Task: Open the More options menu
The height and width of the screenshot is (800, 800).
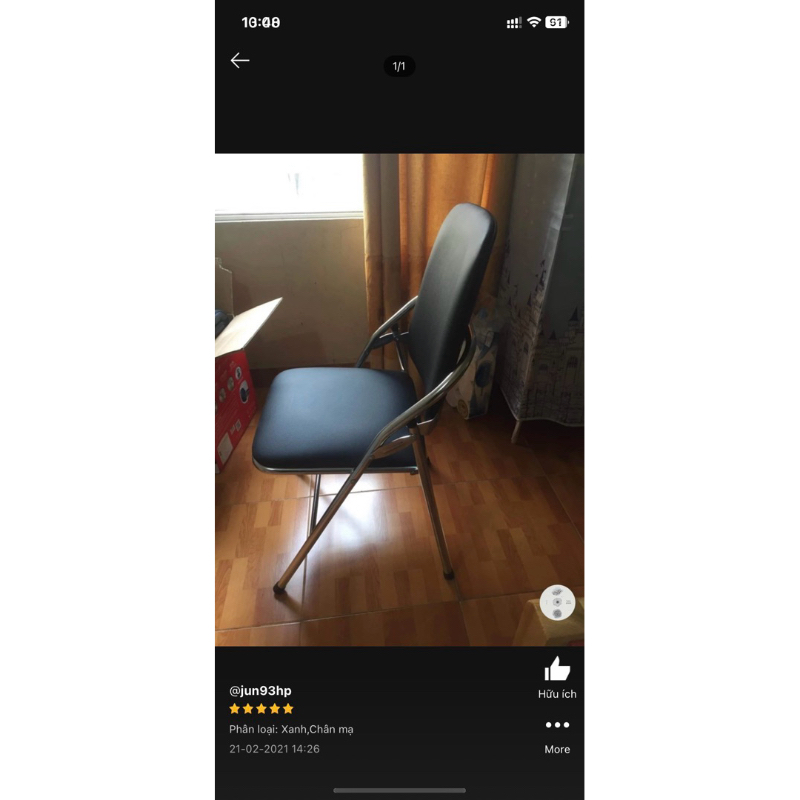Action: 557,726
